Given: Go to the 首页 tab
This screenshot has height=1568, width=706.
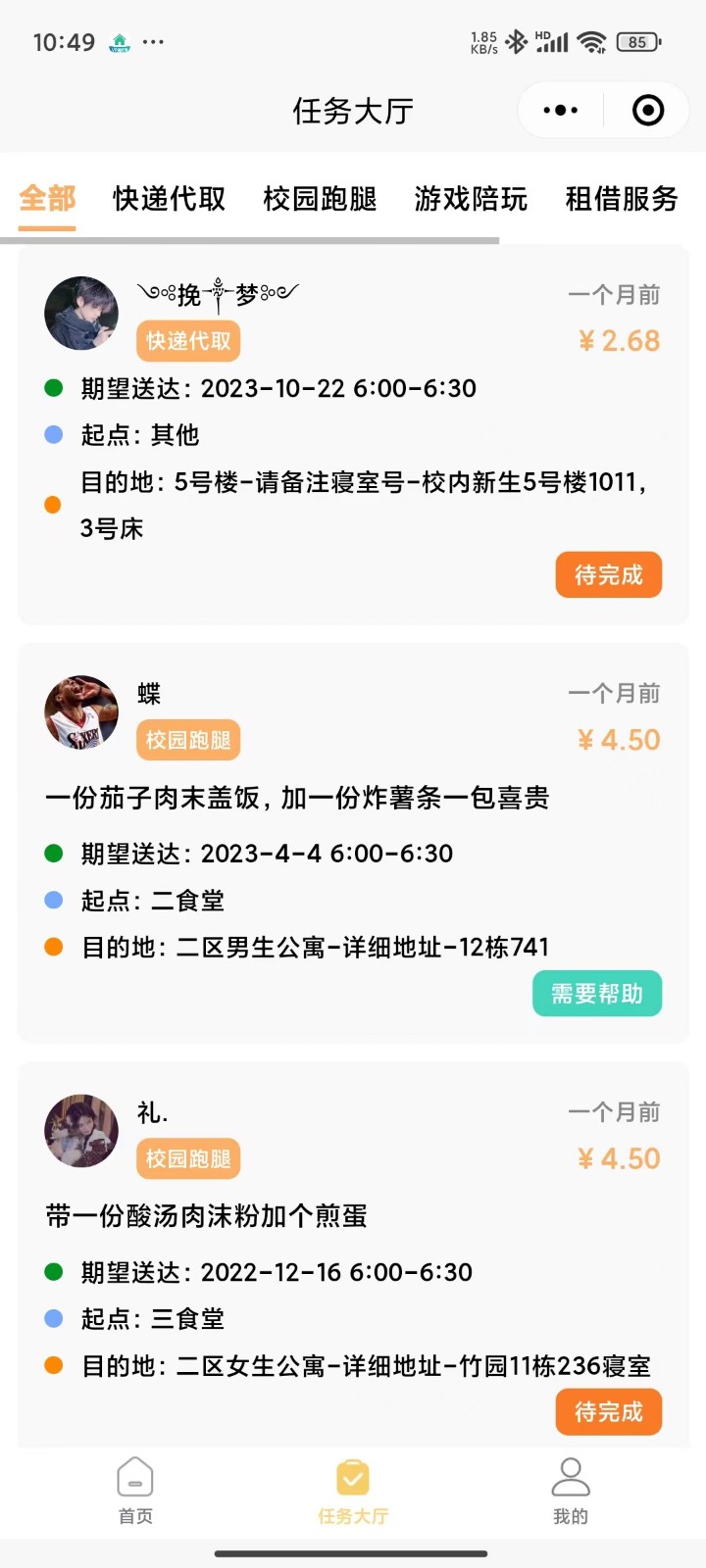Looking at the screenshot, I should [x=135, y=1491].
